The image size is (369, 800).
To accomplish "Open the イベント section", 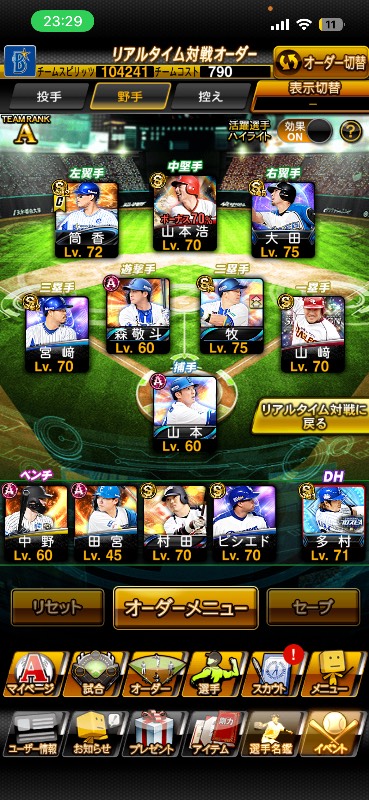I will click(334, 734).
